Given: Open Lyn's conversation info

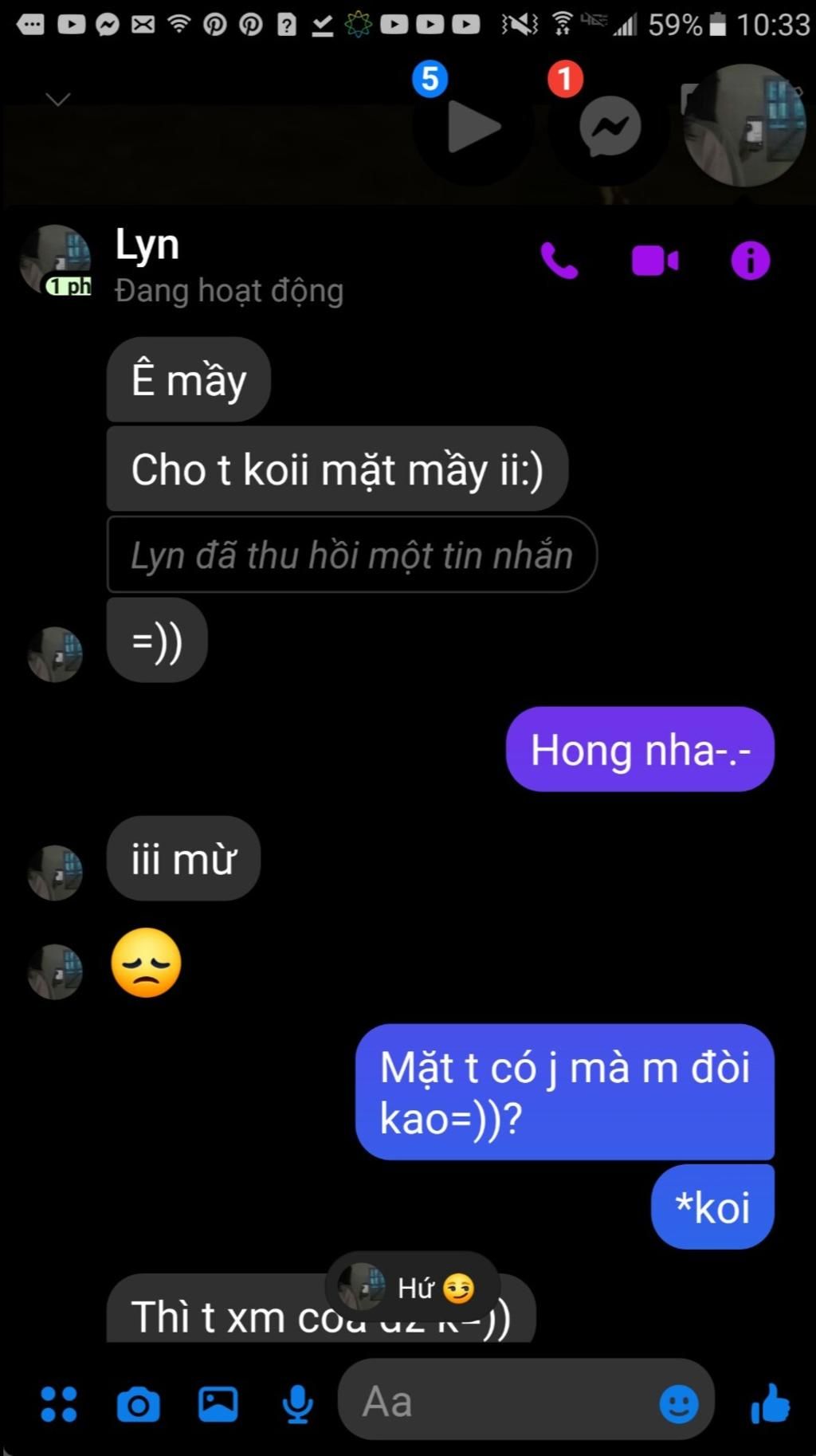Looking at the screenshot, I should pyautogui.click(x=750, y=261).
